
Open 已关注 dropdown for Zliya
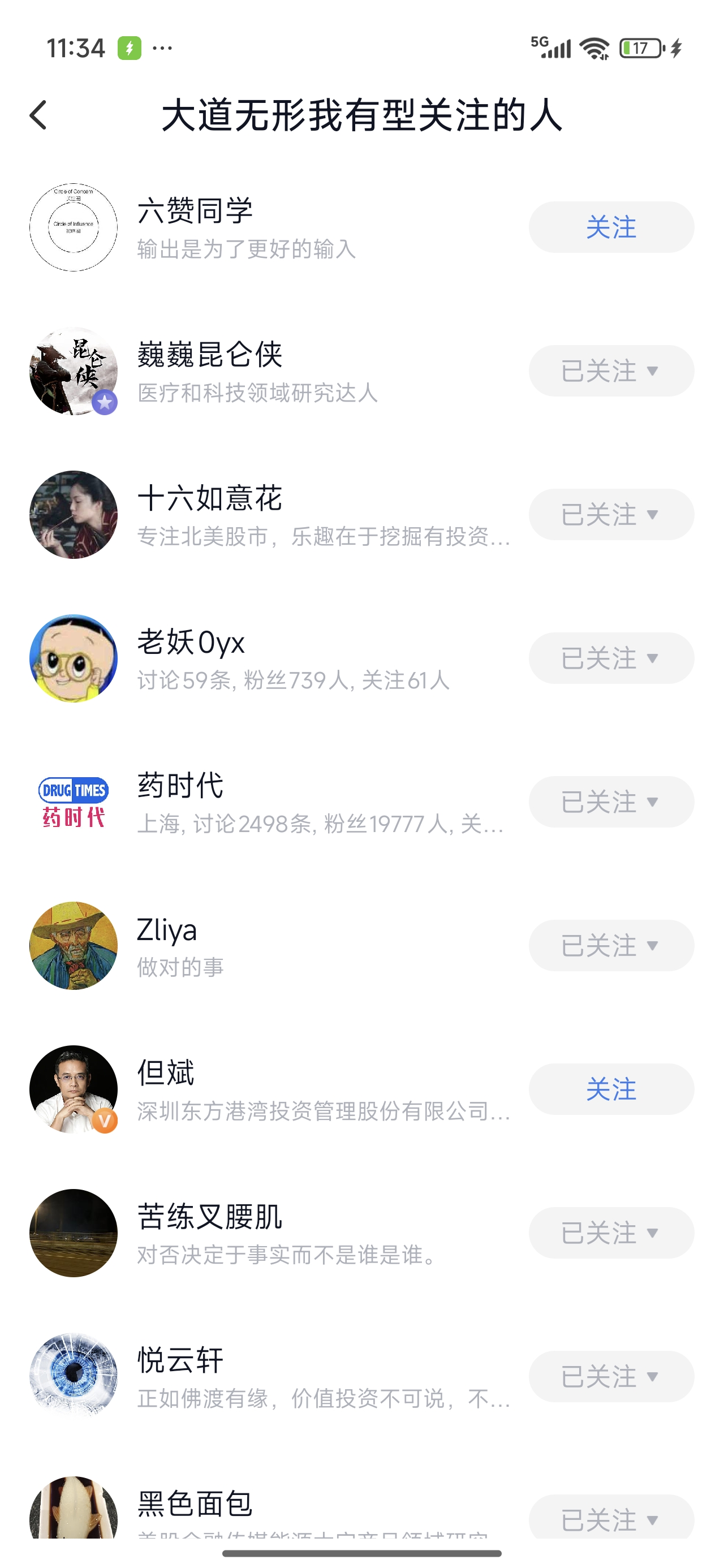pos(611,945)
